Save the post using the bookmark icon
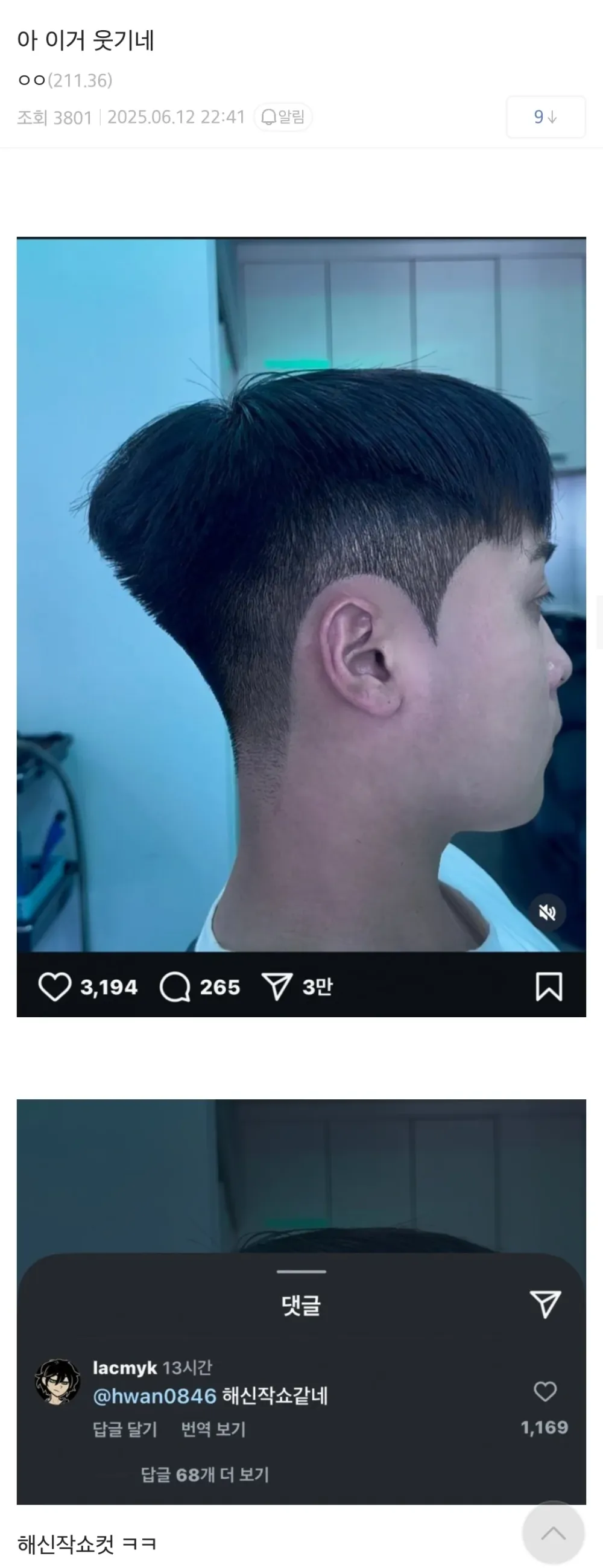The height and width of the screenshot is (1568, 603). (549, 986)
